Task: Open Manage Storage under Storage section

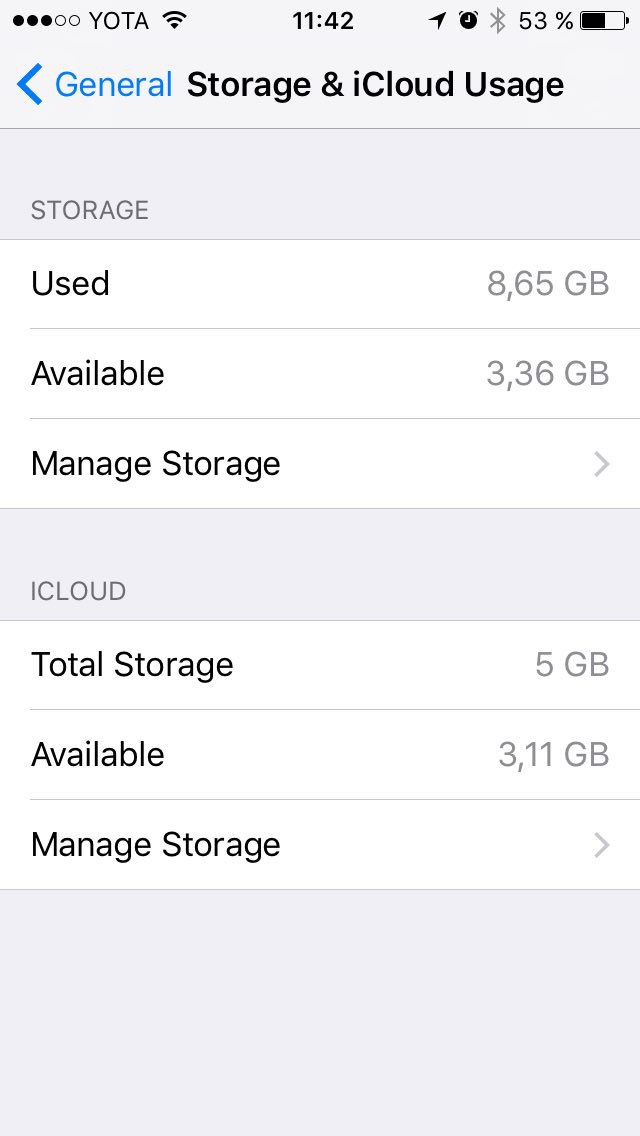Action: (x=320, y=464)
